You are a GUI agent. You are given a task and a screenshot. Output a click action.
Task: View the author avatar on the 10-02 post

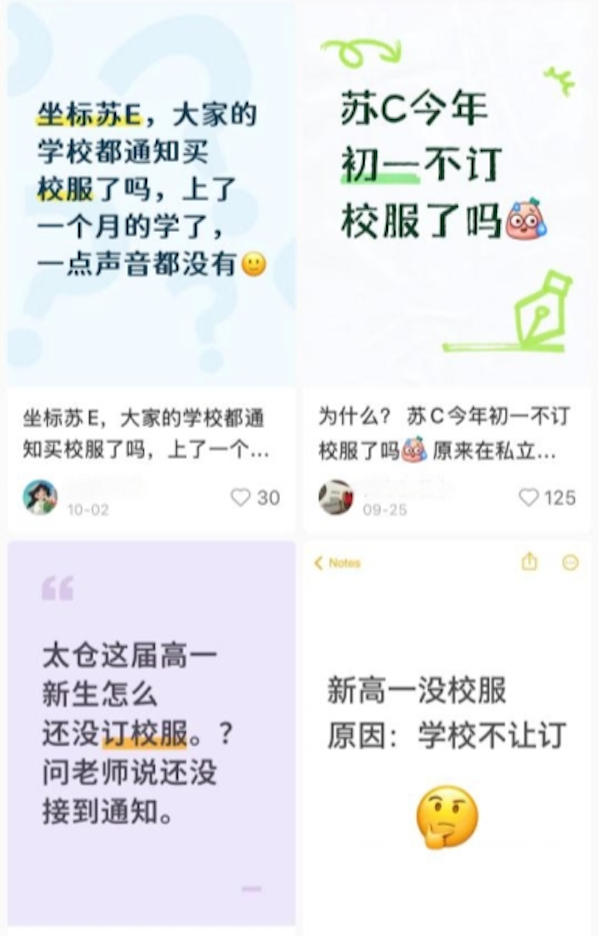click(40, 497)
